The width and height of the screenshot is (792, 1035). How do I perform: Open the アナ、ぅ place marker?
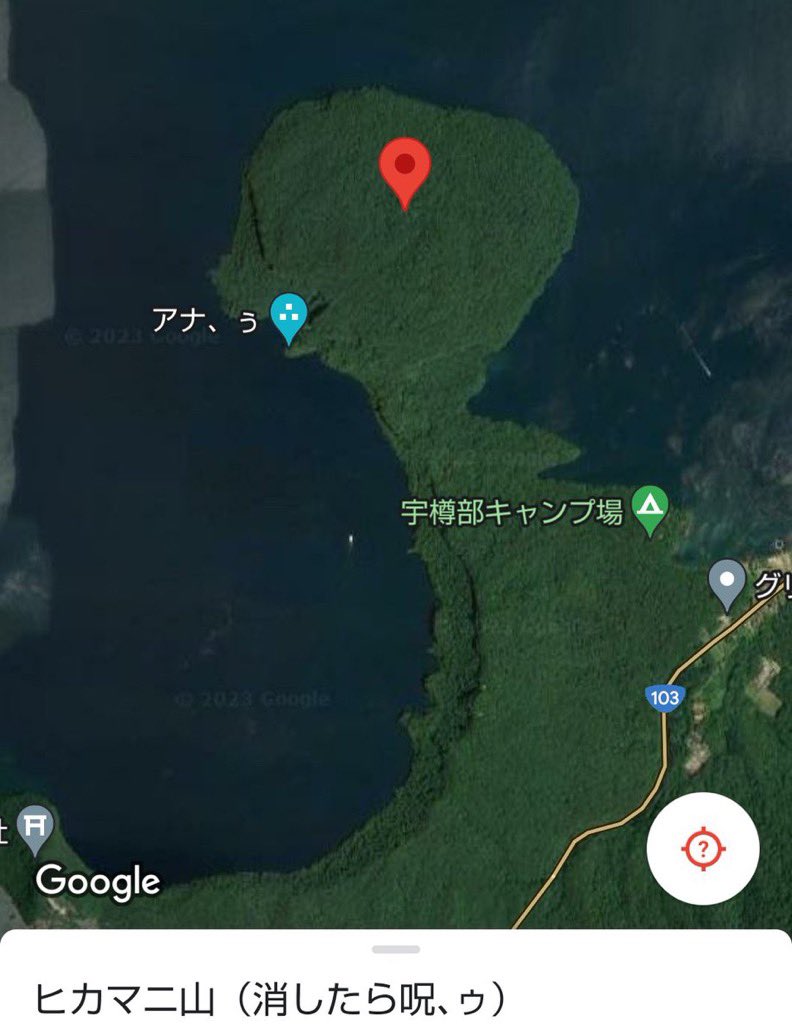tap(289, 316)
